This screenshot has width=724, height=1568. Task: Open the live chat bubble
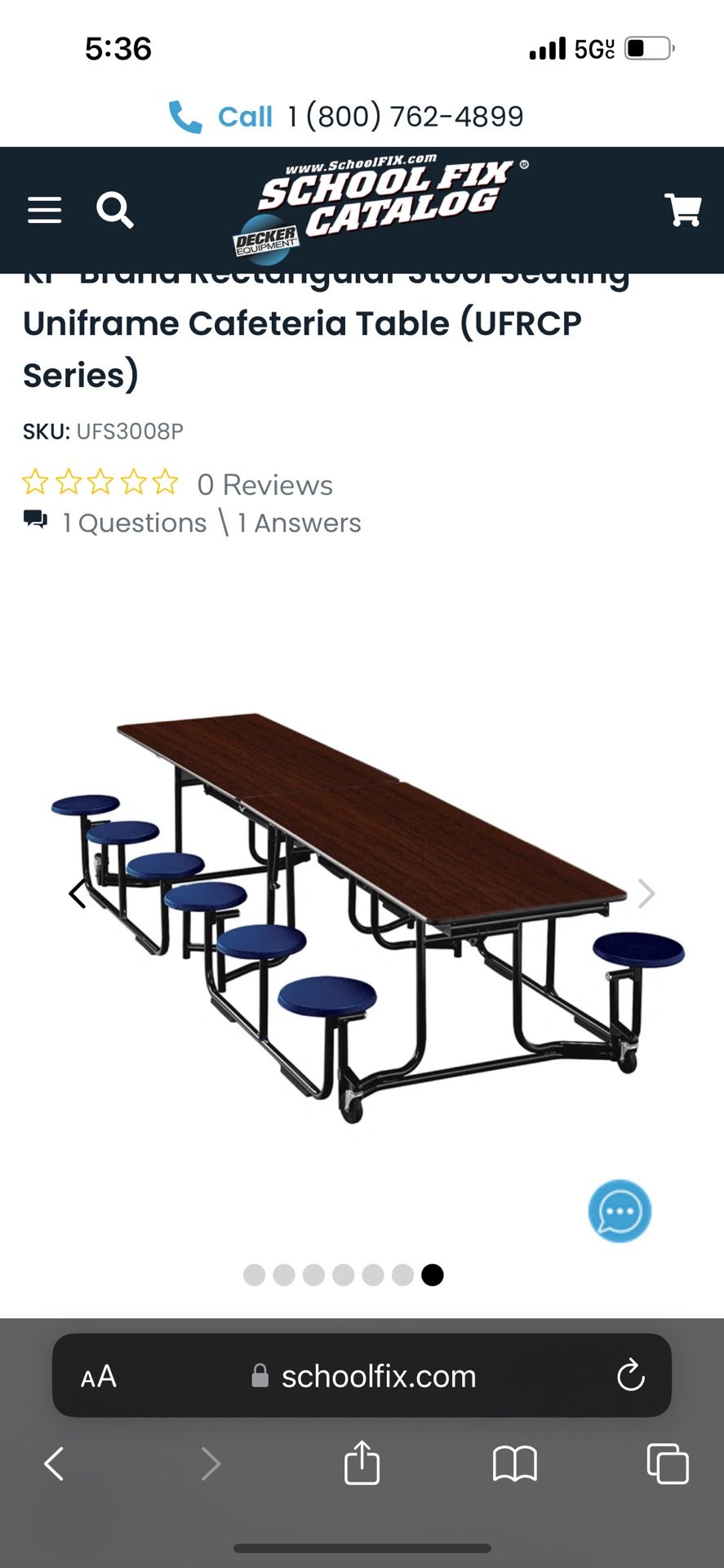[620, 1211]
